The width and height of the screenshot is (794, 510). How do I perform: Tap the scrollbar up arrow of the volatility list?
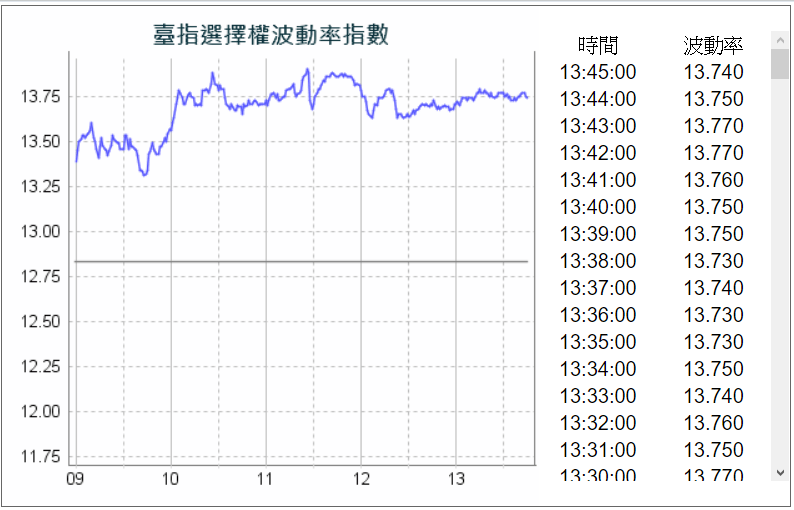(x=780, y=39)
